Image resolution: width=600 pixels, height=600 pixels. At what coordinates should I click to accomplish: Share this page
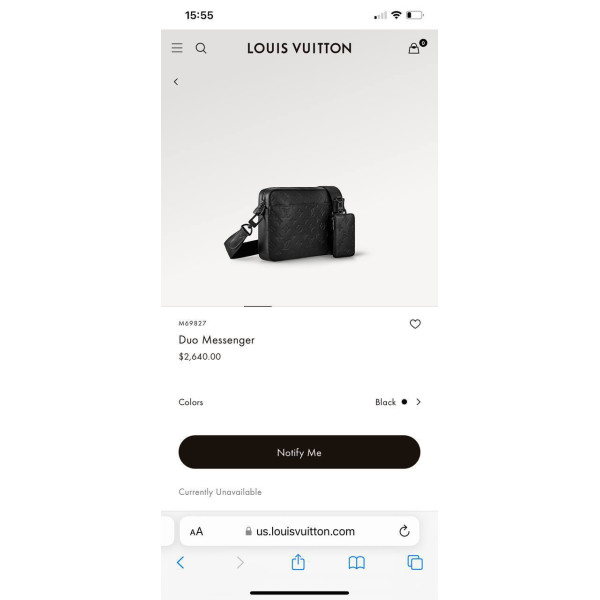click(x=298, y=562)
